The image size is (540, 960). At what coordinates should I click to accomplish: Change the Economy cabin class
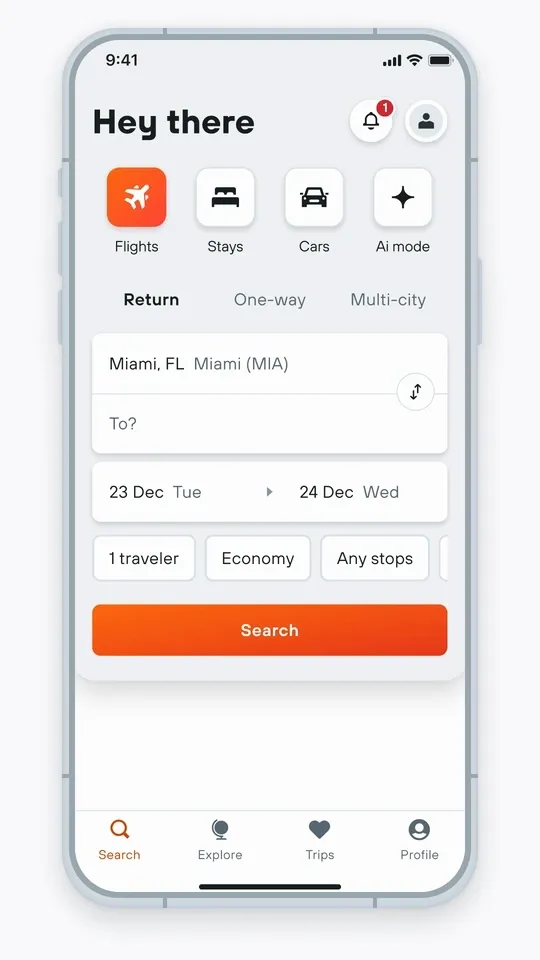click(258, 558)
